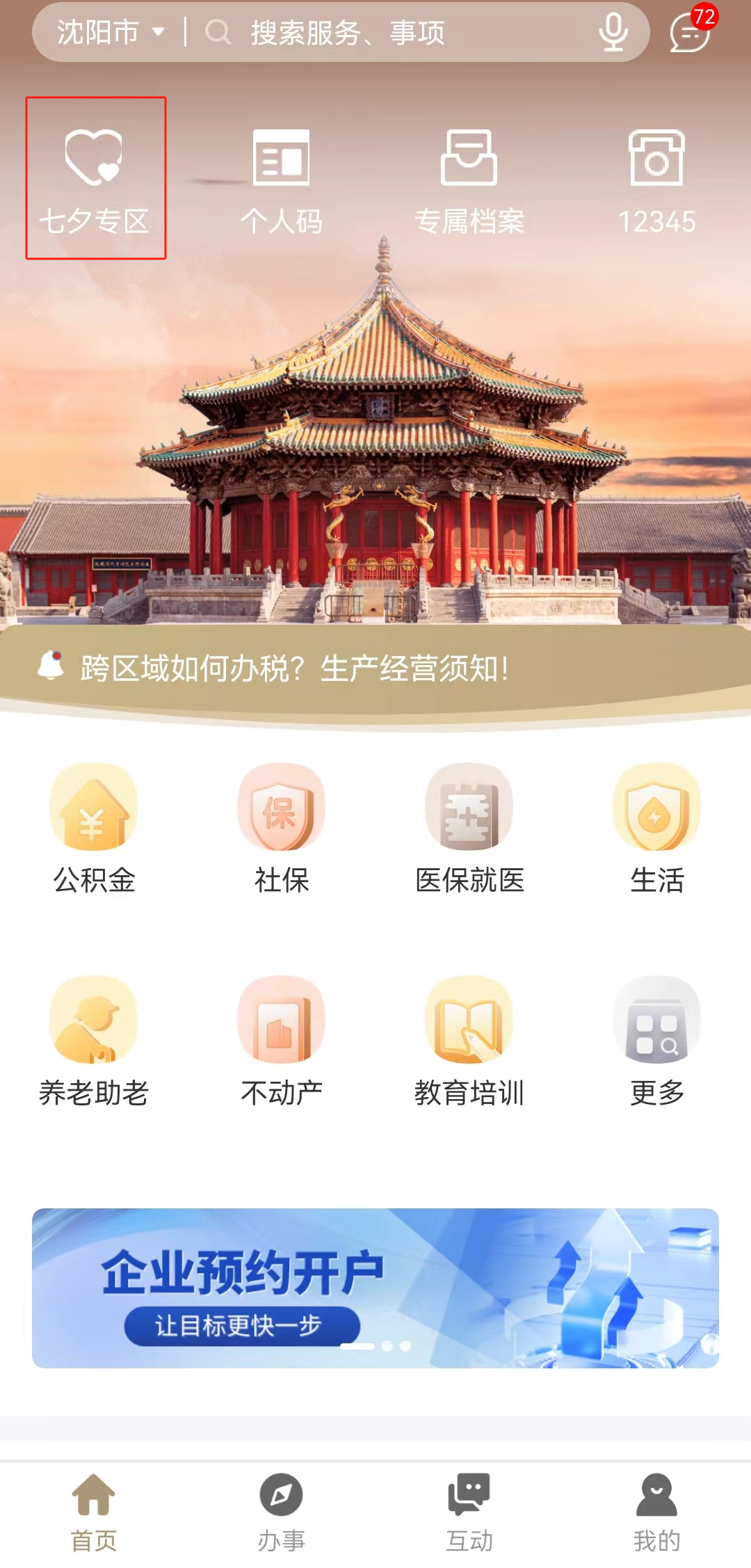Open the 企业预约开户 banner
This screenshot has width=751, height=1568.
(x=375, y=1288)
